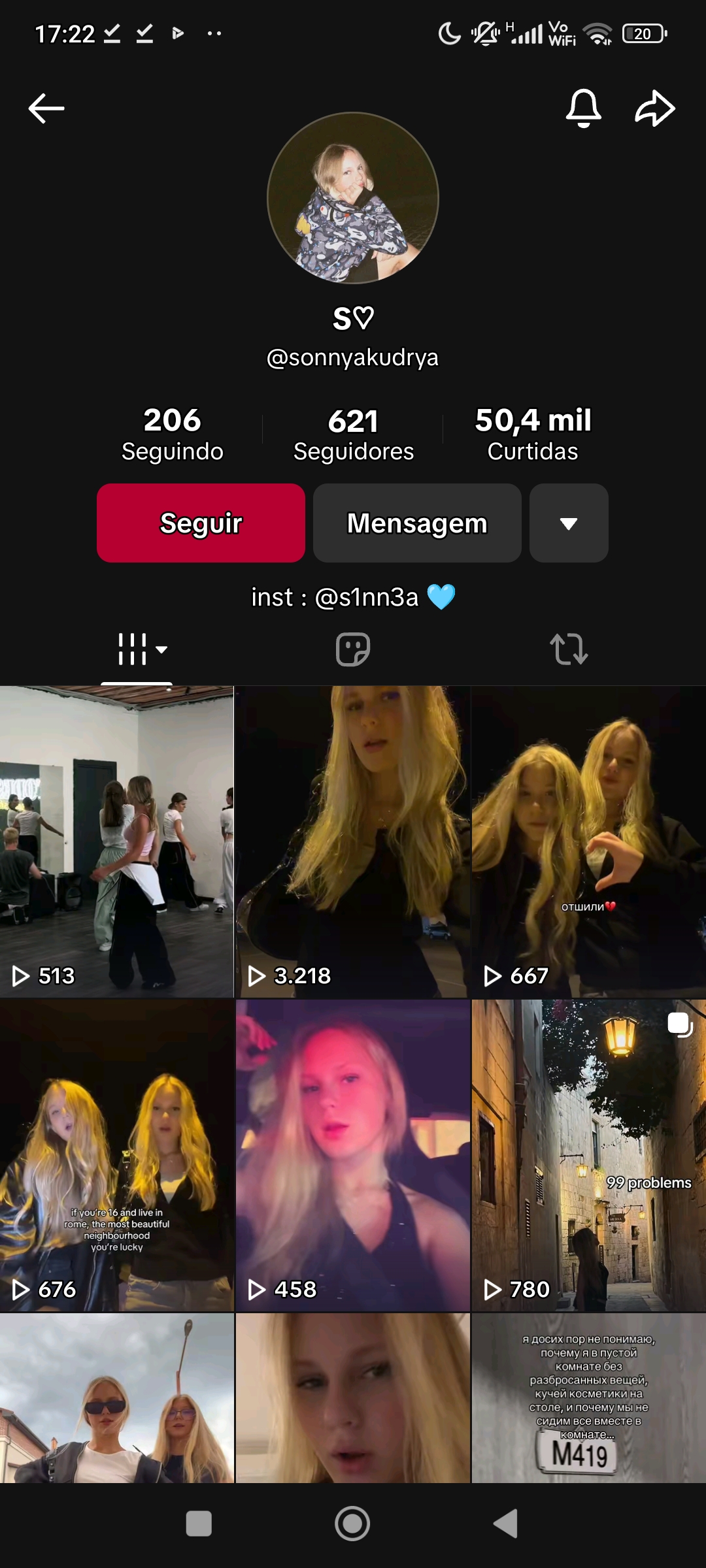Switch to the reposts tab
The height and width of the screenshot is (1568, 706).
(569, 649)
